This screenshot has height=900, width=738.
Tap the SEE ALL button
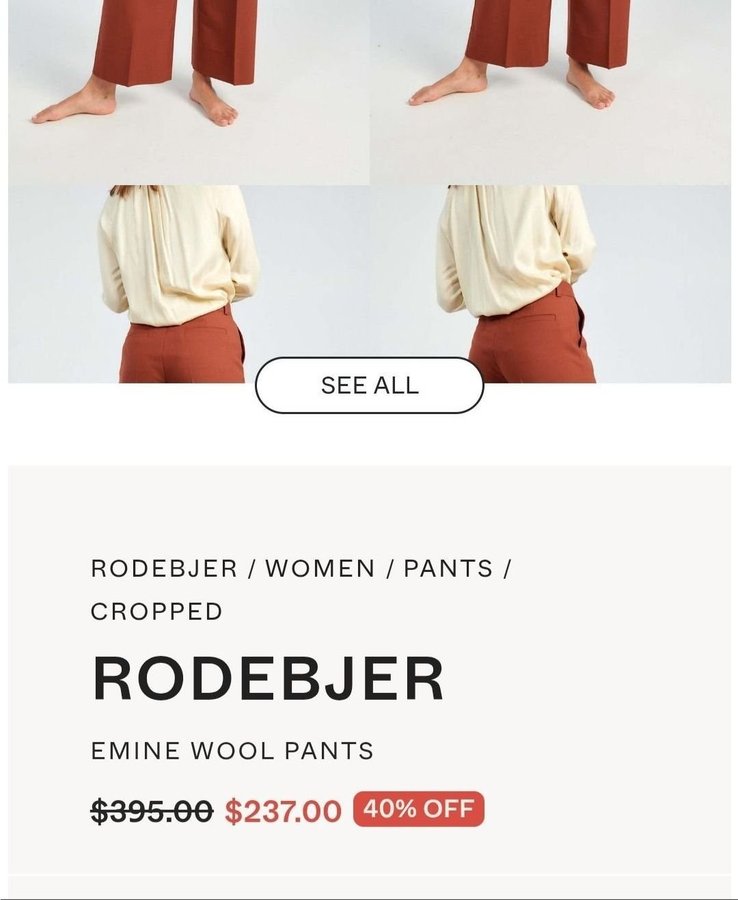click(369, 386)
